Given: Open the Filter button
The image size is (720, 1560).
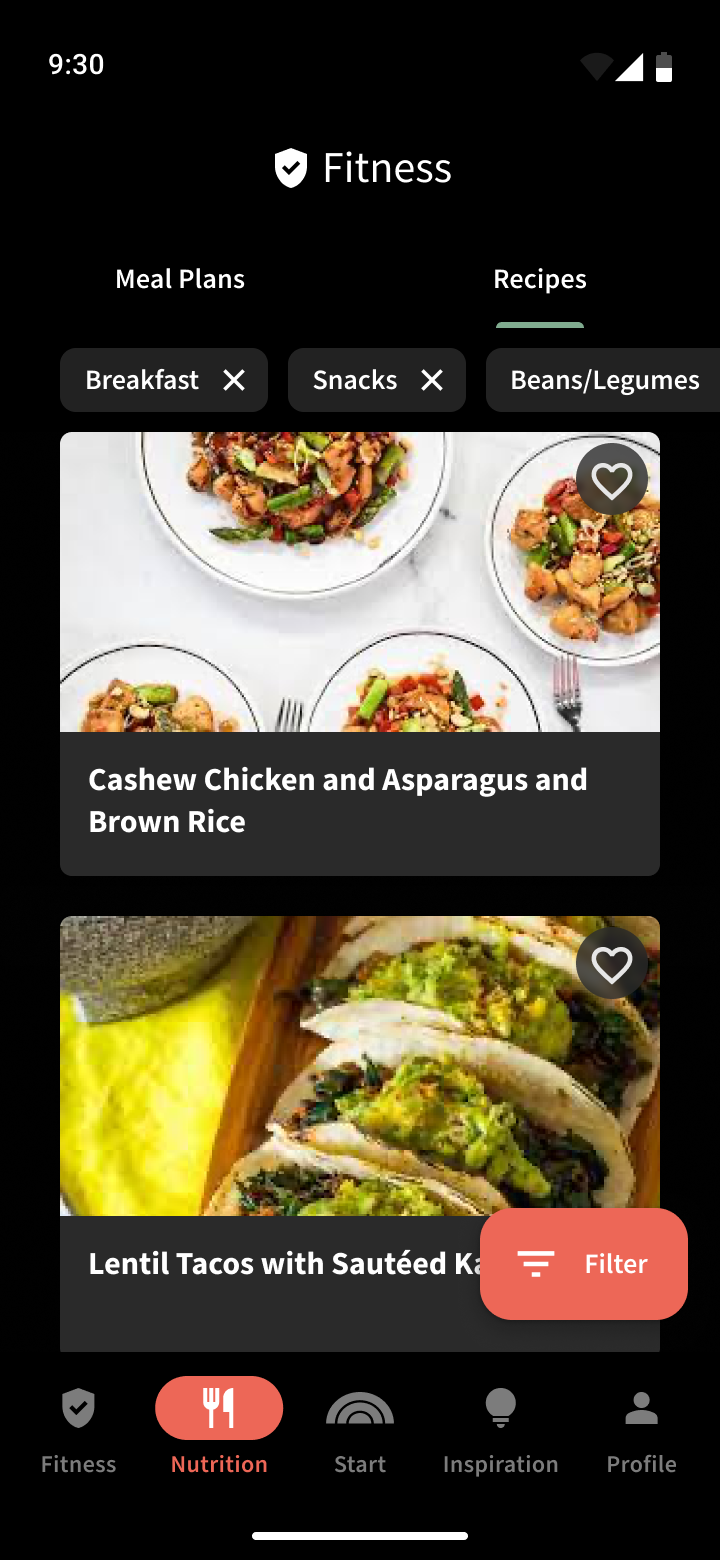Looking at the screenshot, I should (584, 1264).
